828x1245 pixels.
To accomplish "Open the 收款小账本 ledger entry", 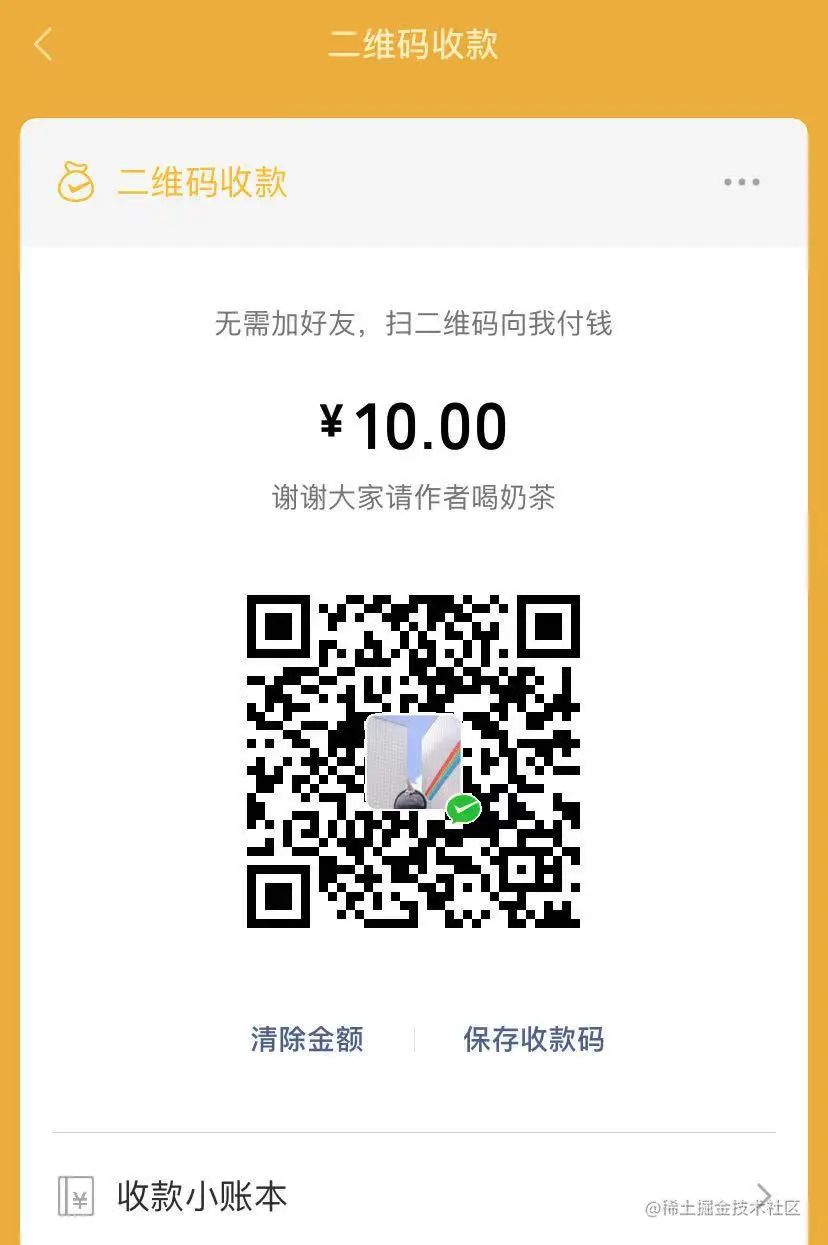I will (x=200, y=1196).
